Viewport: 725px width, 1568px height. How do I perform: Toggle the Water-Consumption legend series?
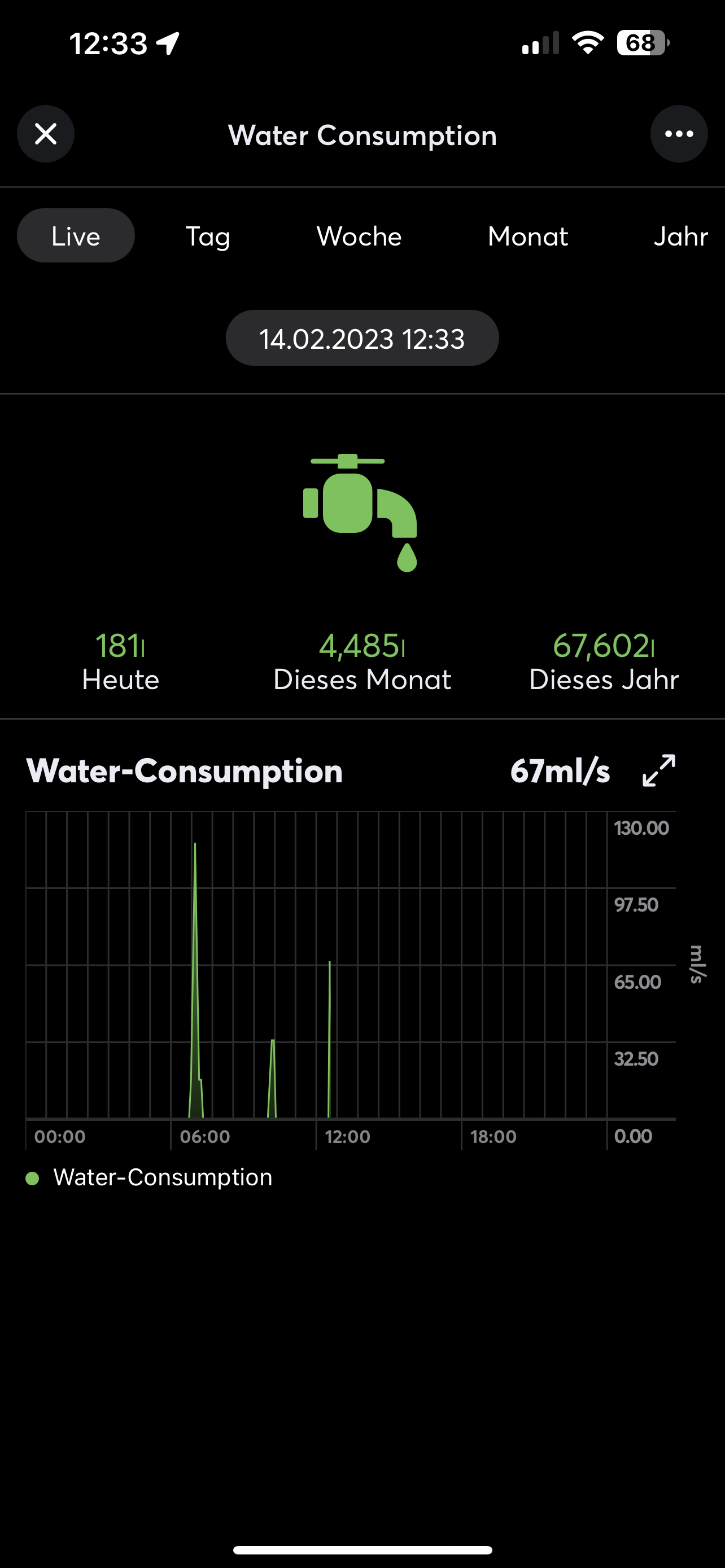149,1177
